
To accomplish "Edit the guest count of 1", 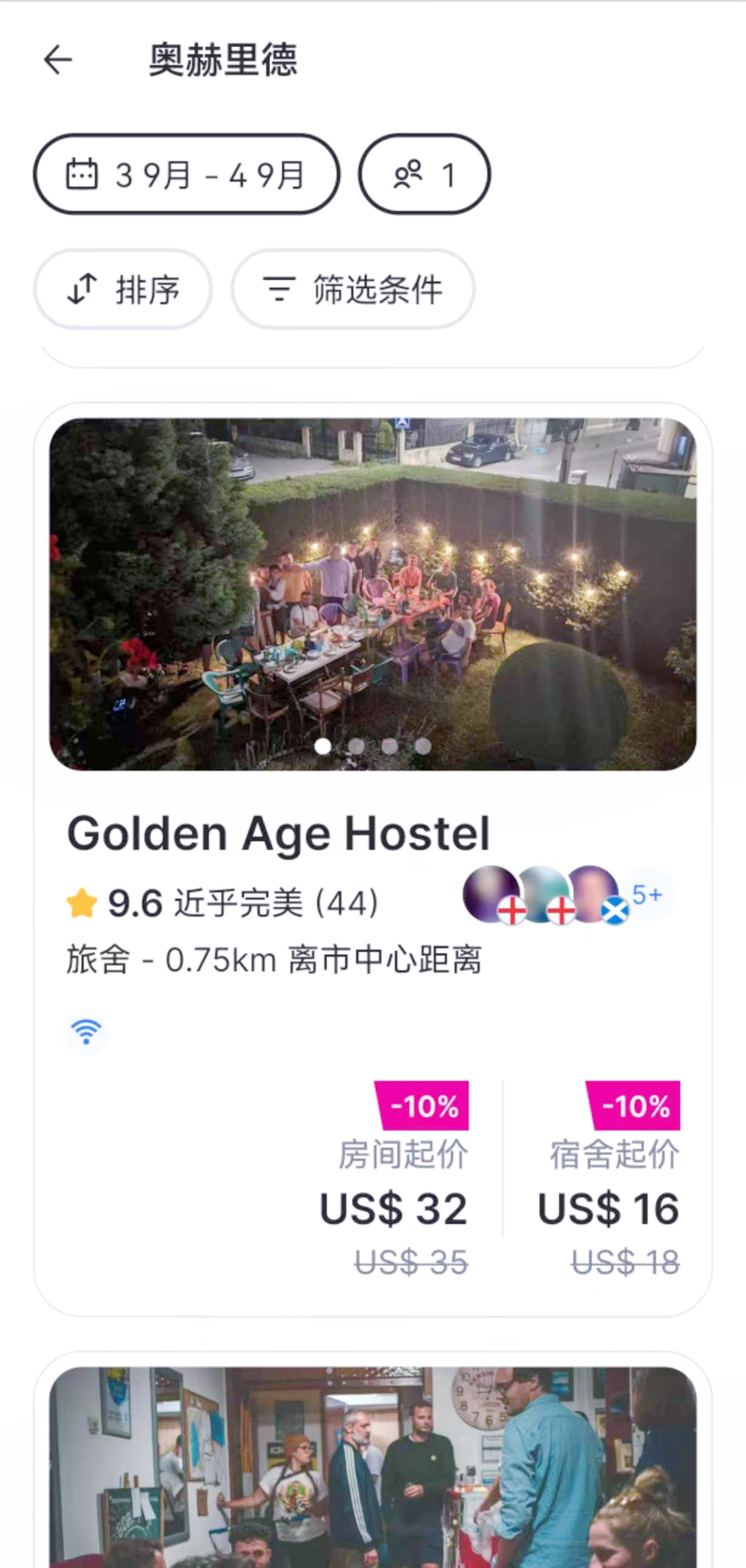I will (424, 175).
